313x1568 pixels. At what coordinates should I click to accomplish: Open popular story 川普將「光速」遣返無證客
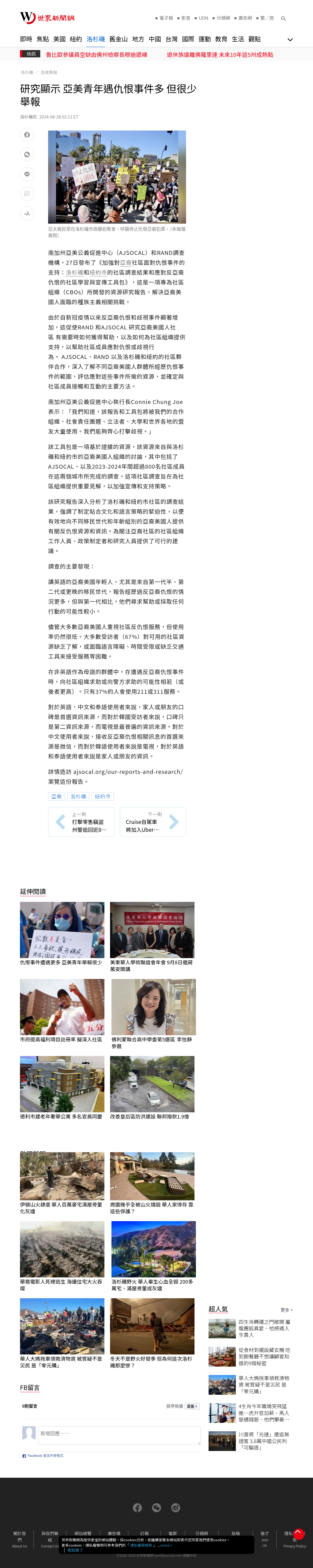[264, 1441]
